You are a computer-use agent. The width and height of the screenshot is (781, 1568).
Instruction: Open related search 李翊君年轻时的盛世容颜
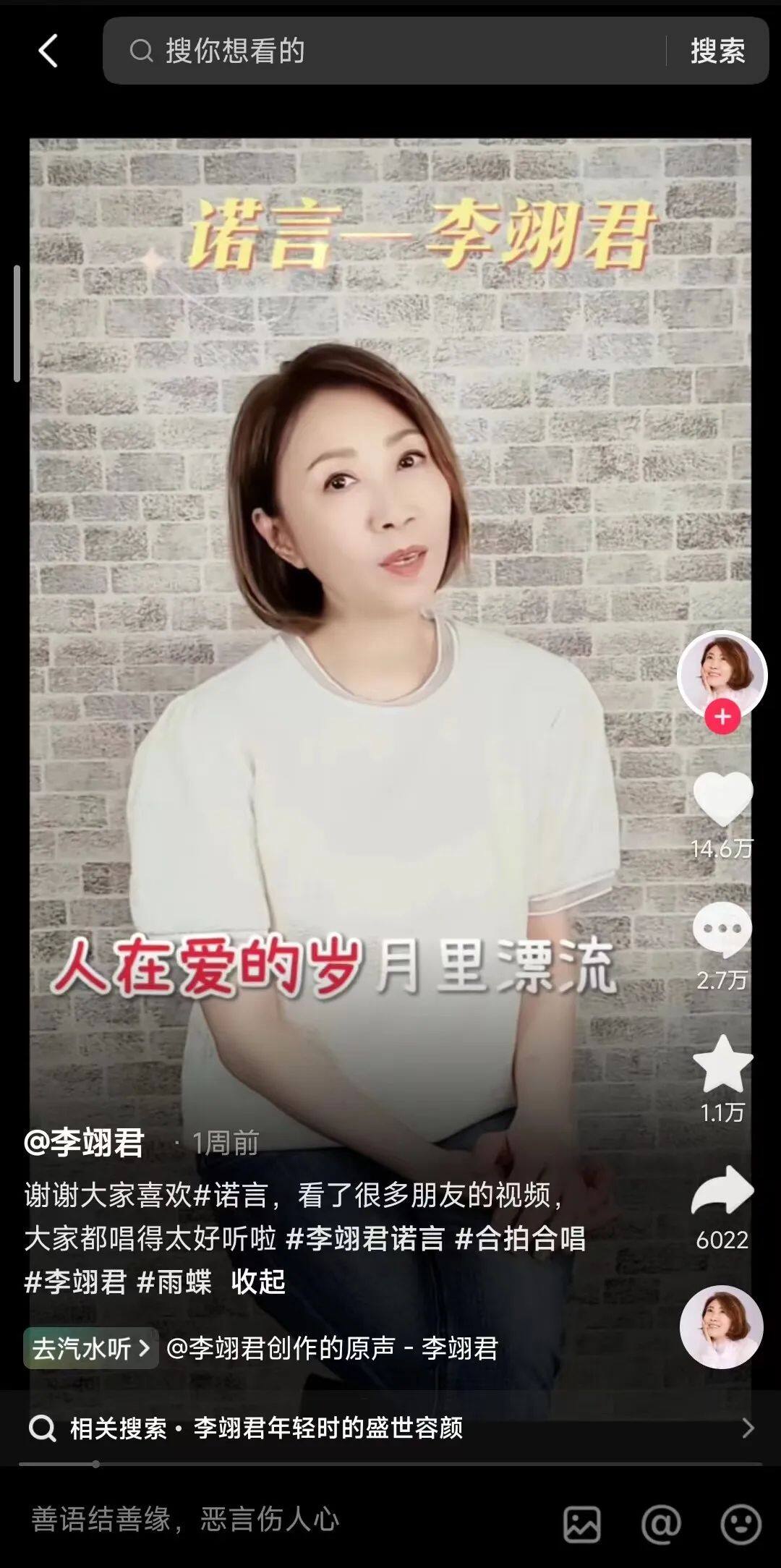pyautogui.click(x=390, y=1428)
